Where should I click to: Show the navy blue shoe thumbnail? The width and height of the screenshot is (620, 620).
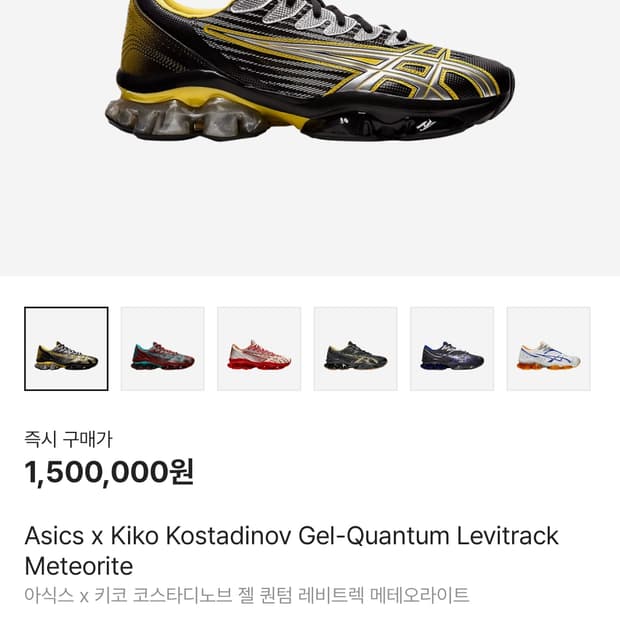coord(452,349)
